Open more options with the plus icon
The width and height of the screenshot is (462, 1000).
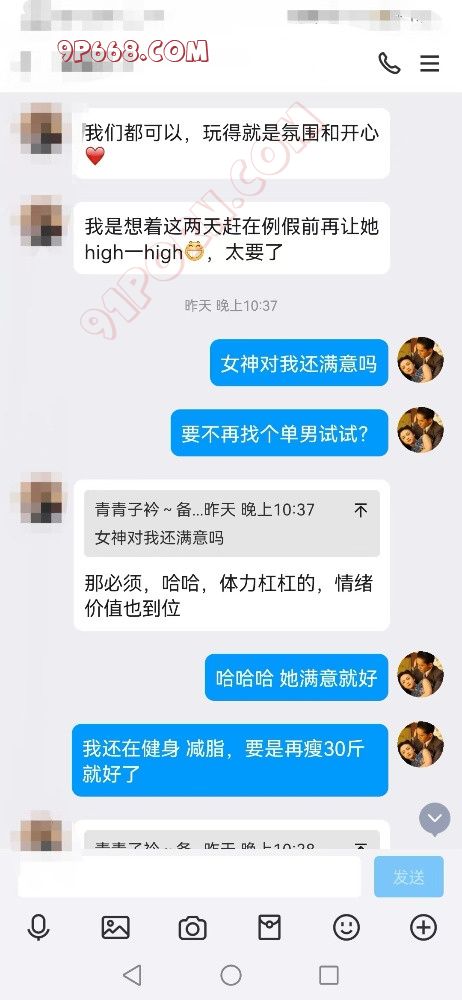tap(423, 927)
